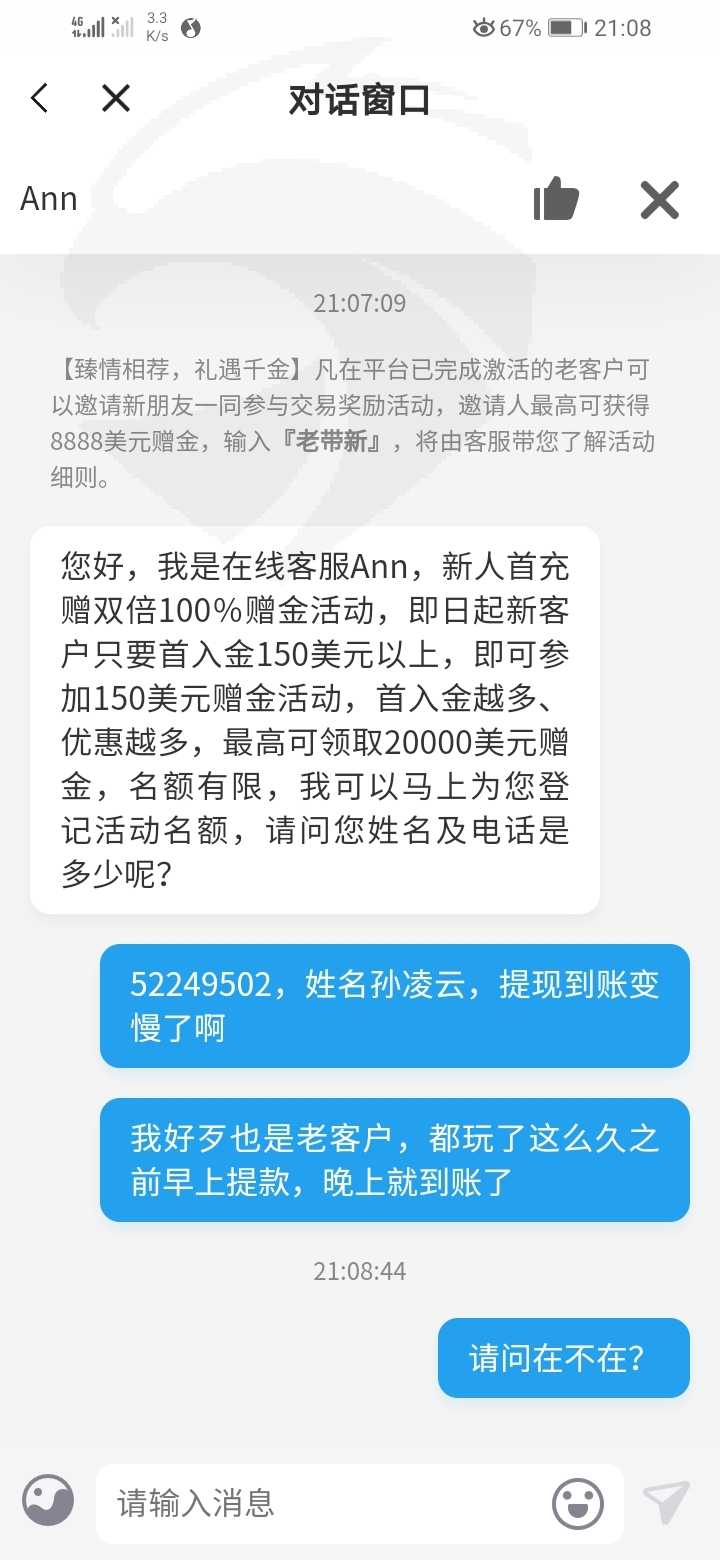Send the message with paper plane icon

(x=666, y=1503)
